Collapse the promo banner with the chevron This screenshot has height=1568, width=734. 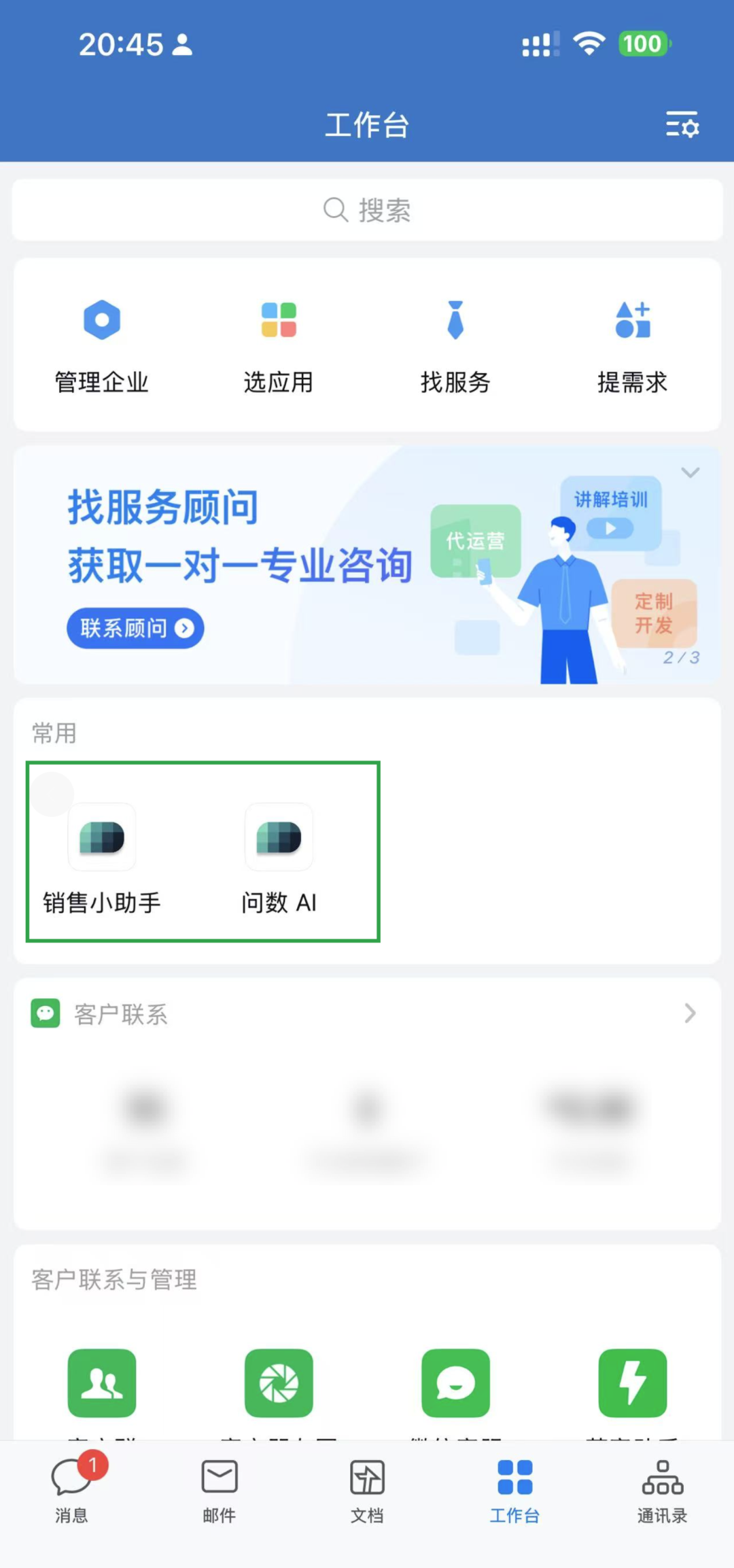(x=689, y=474)
